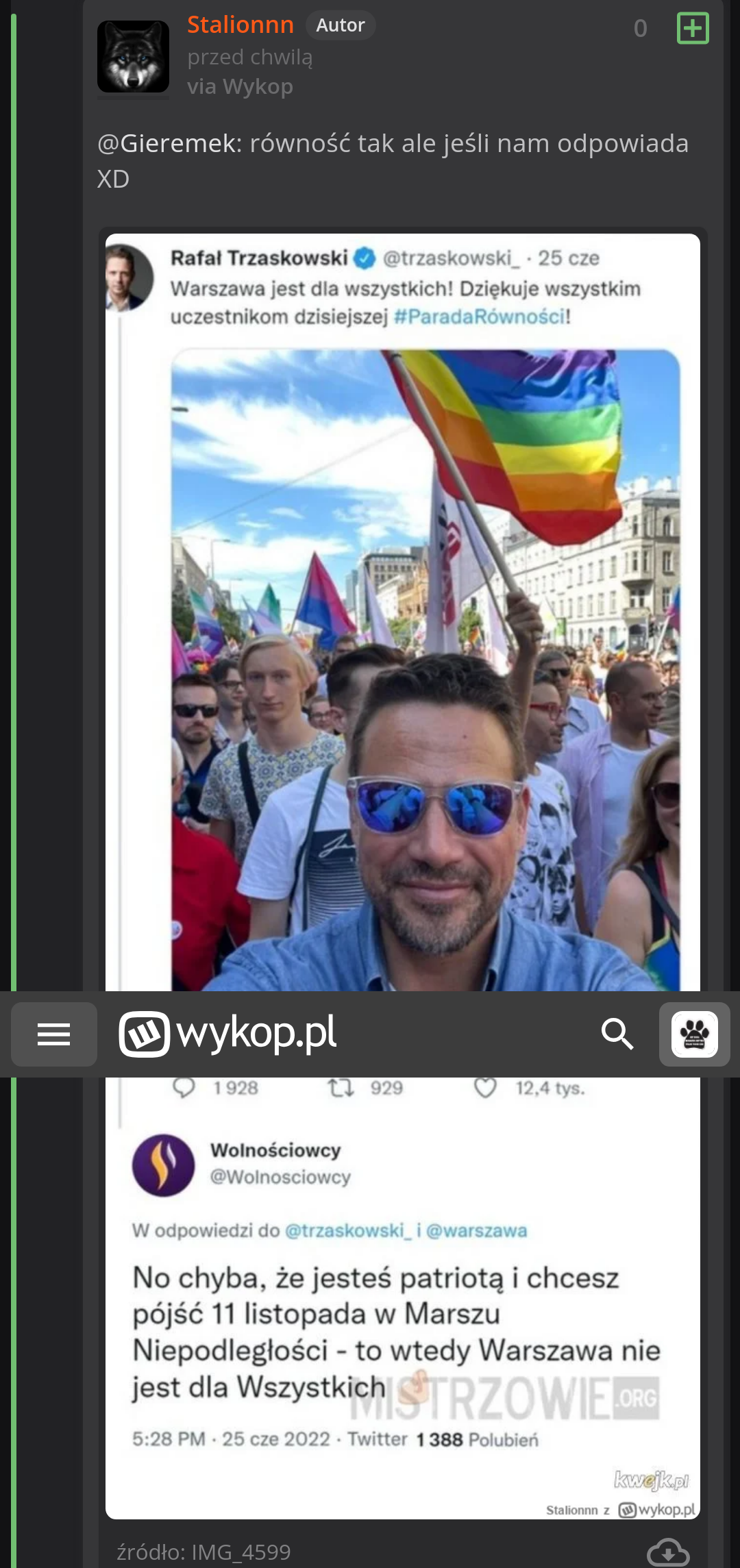
Task: Tap Stalionnn's wolf avatar
Action: point(133,57)
